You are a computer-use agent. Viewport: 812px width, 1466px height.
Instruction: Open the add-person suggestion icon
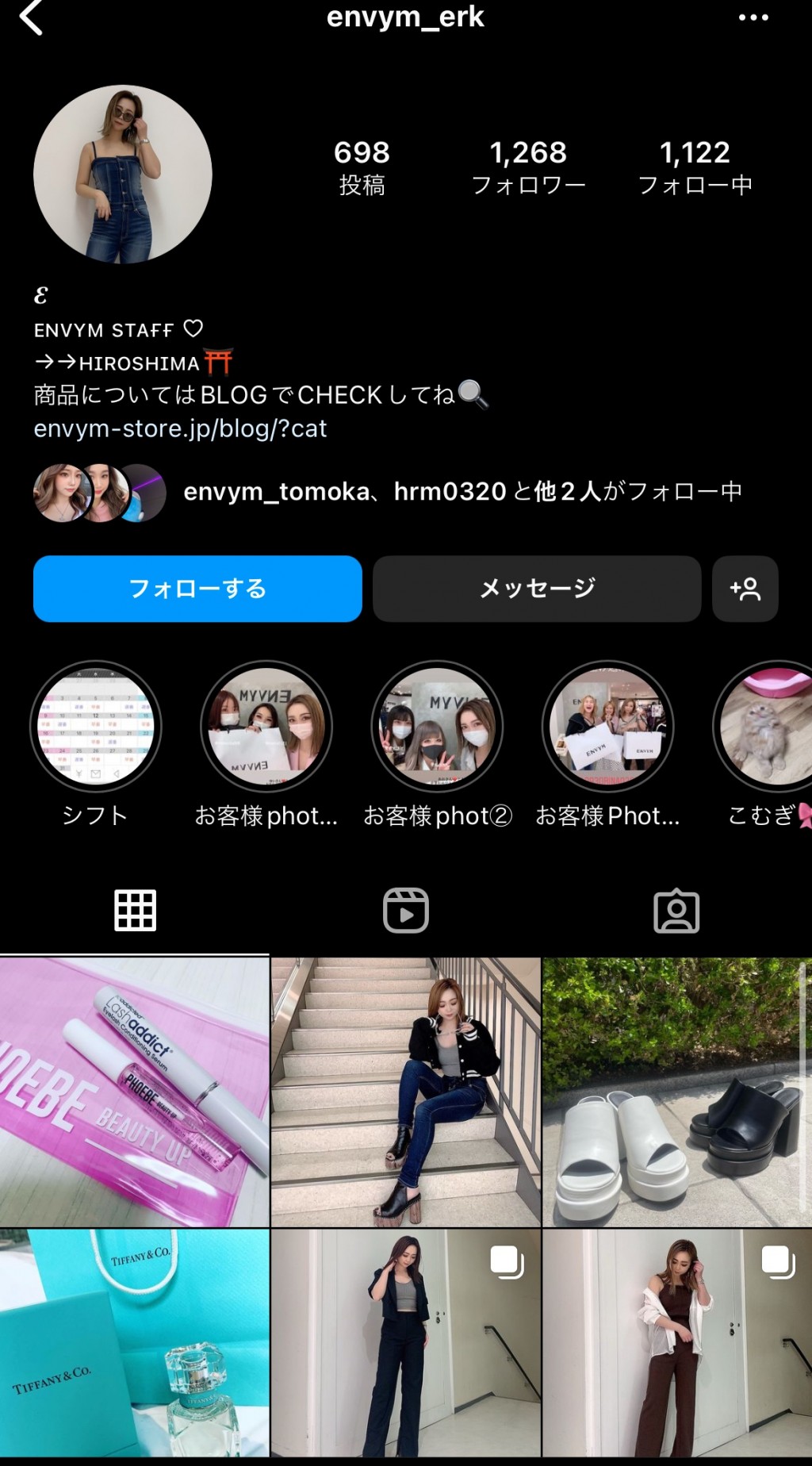point(745,589)
